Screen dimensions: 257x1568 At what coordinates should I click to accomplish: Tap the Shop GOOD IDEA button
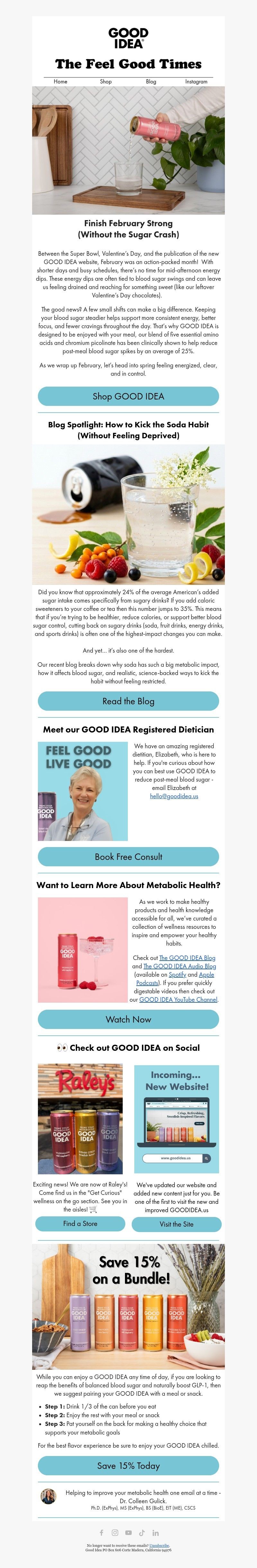click(128, 396)
